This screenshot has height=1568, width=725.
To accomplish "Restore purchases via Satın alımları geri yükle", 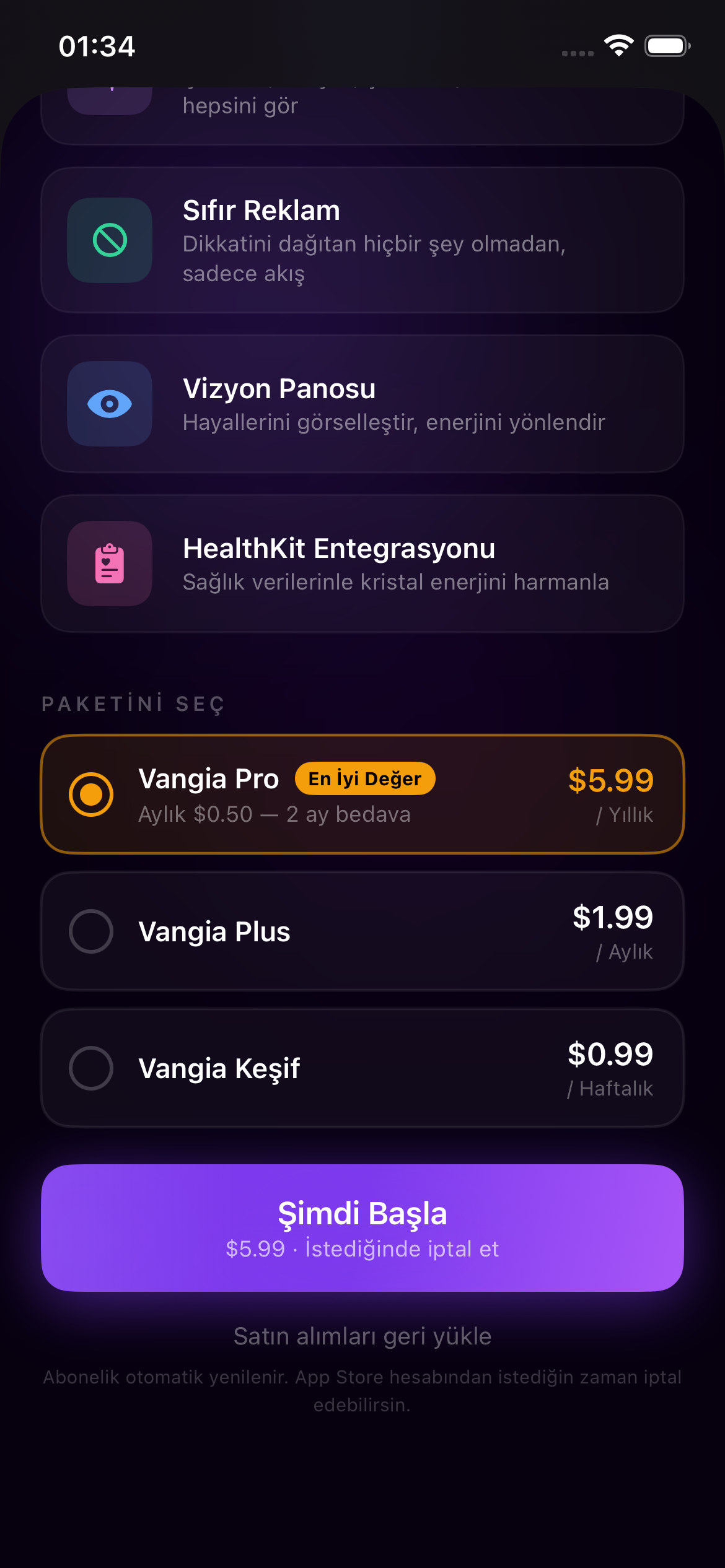I will tap(362, 1336).
